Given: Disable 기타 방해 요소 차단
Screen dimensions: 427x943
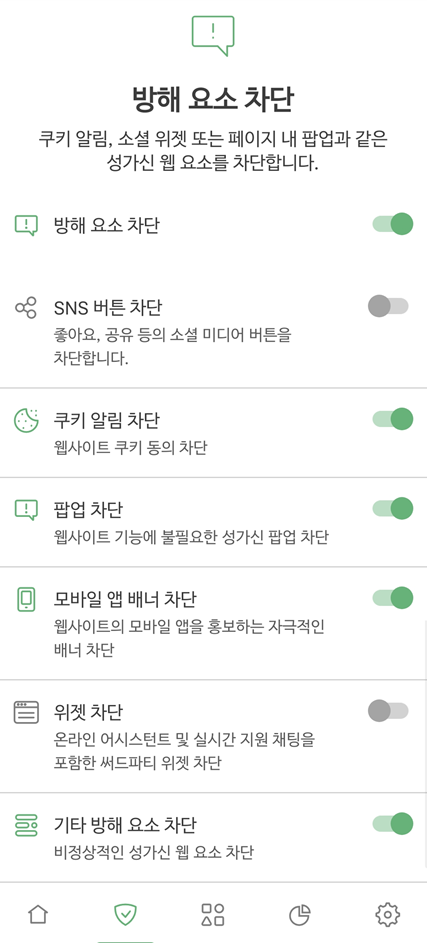Looking at the screenshot, I should [392, 823].
